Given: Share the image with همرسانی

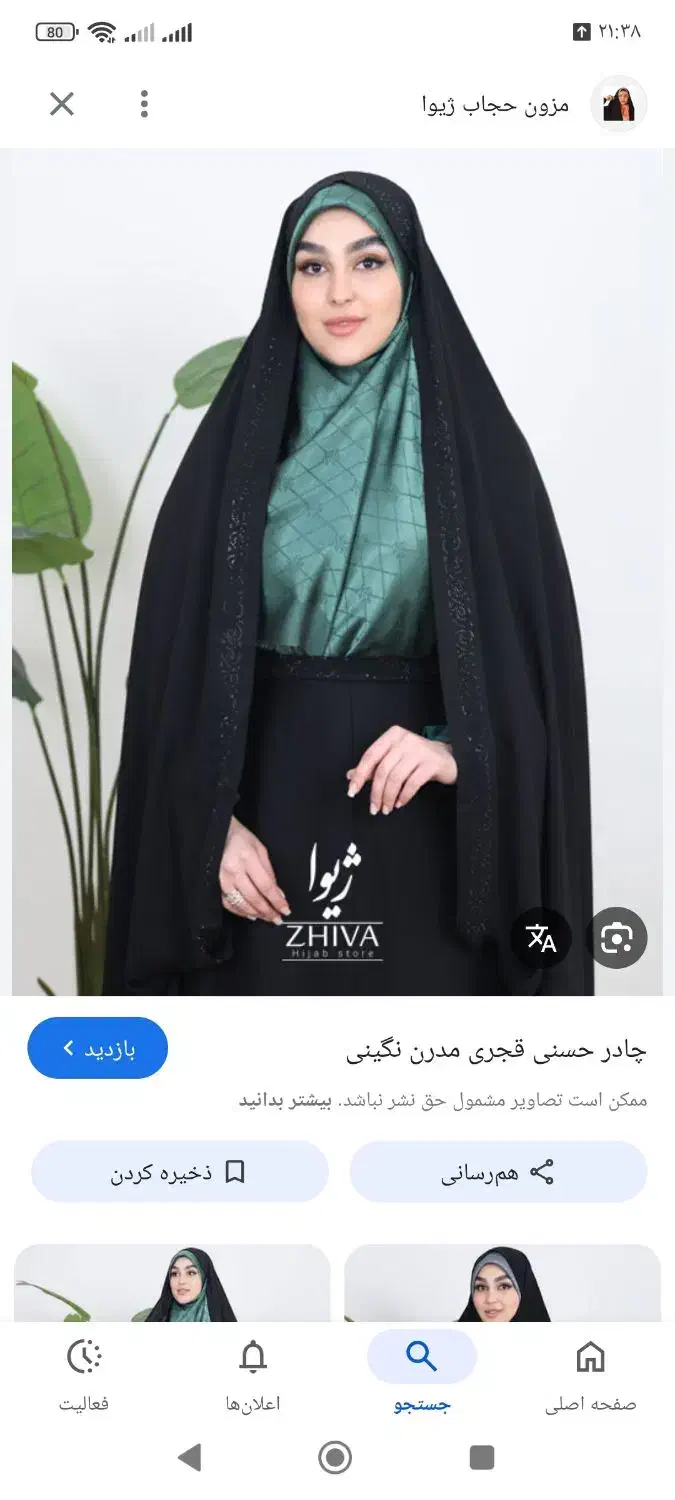Looking at the screenshot, I should [x=498, y=1172].
